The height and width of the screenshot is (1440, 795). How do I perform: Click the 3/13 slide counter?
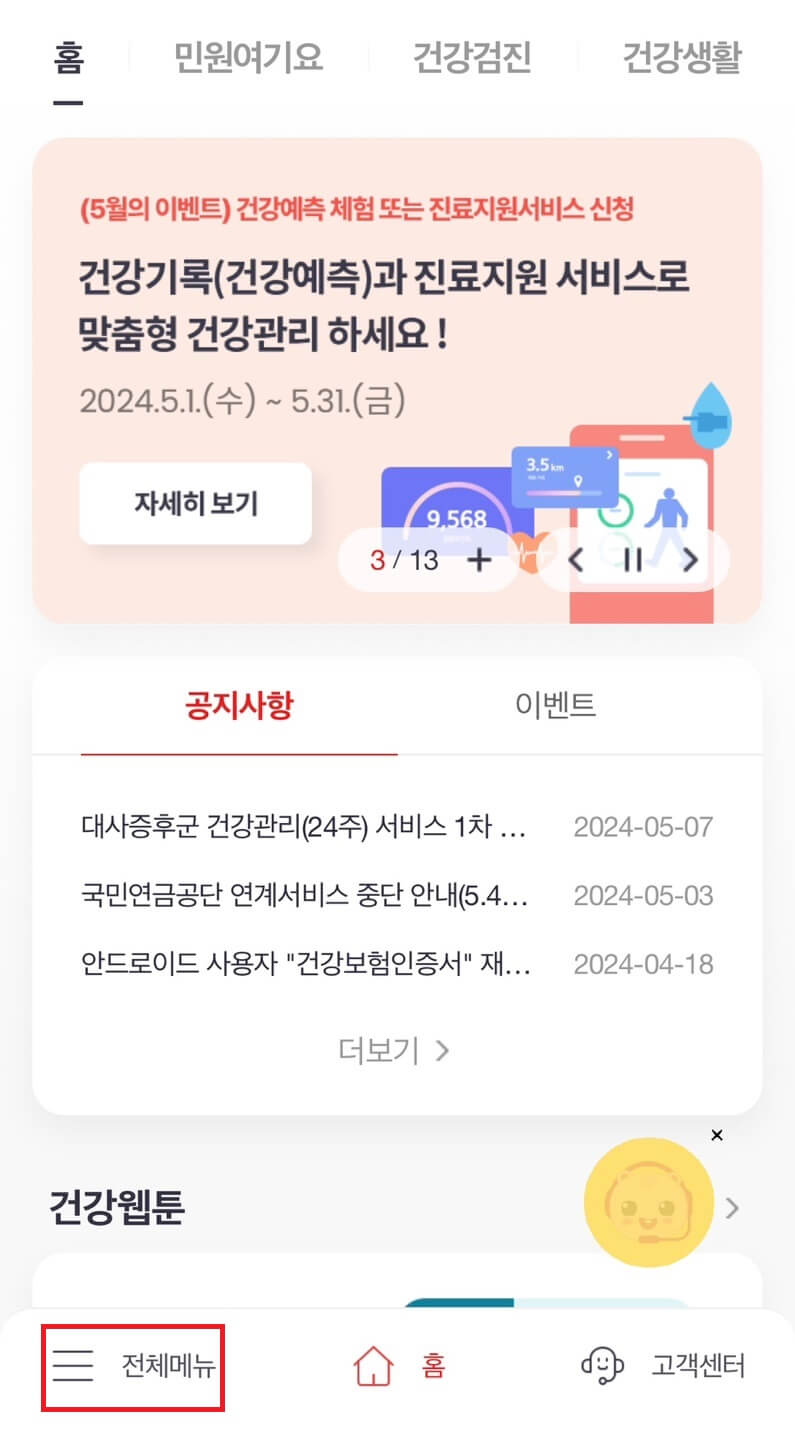404,560
